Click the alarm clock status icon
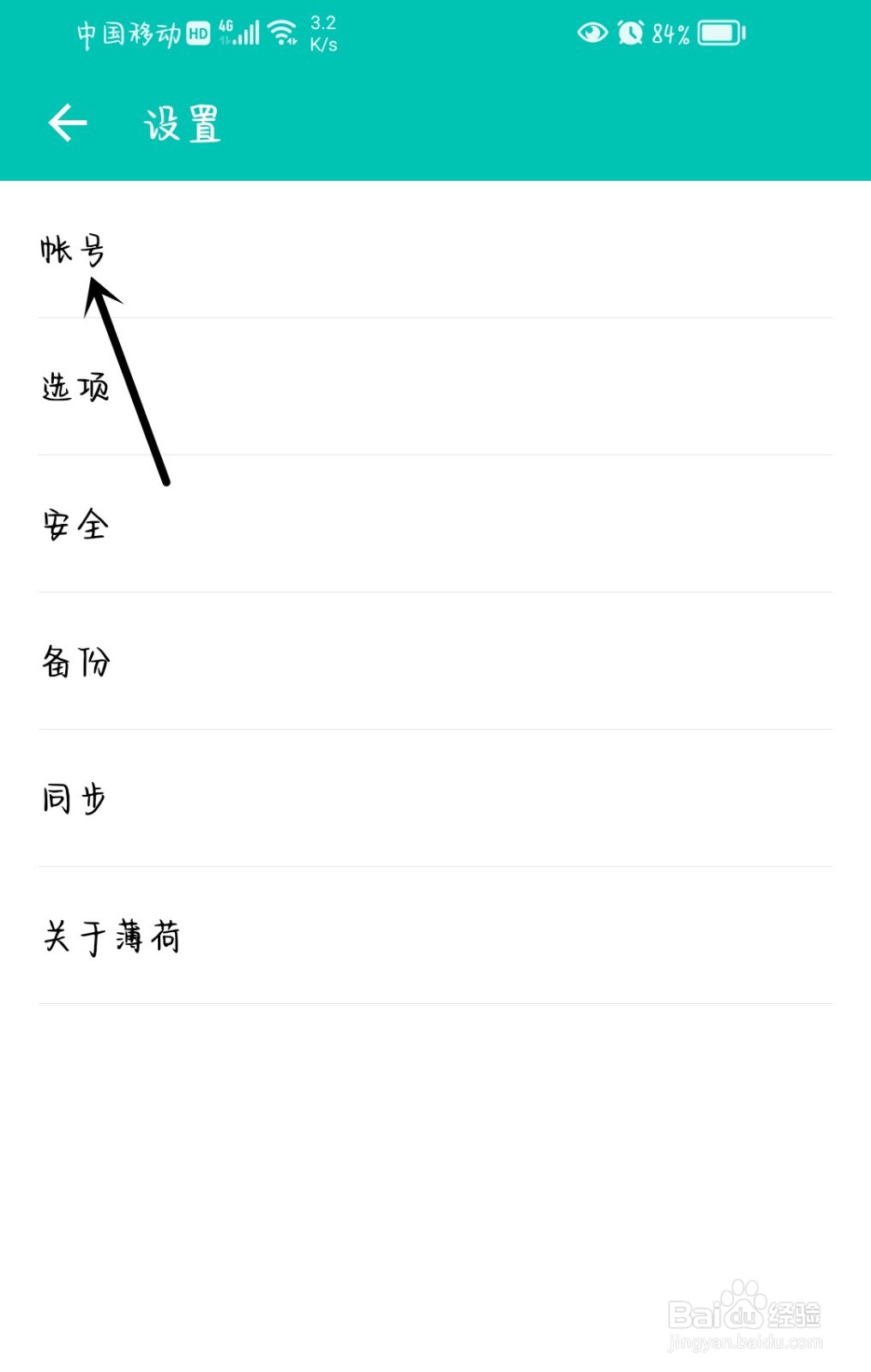Screen dimensions: 871x1372 click(631, 32)
